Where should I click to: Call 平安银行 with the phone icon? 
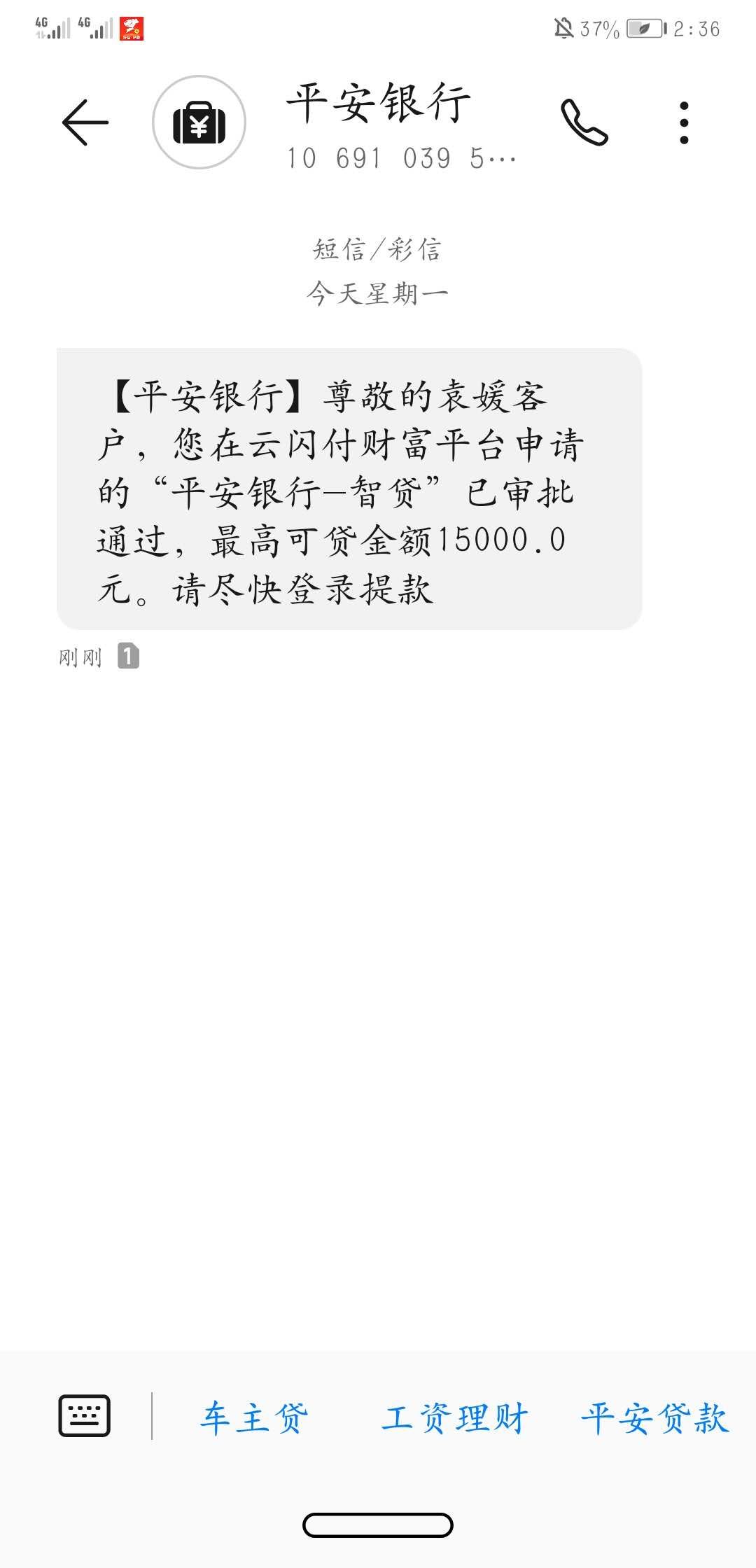[x=584, y=122]
